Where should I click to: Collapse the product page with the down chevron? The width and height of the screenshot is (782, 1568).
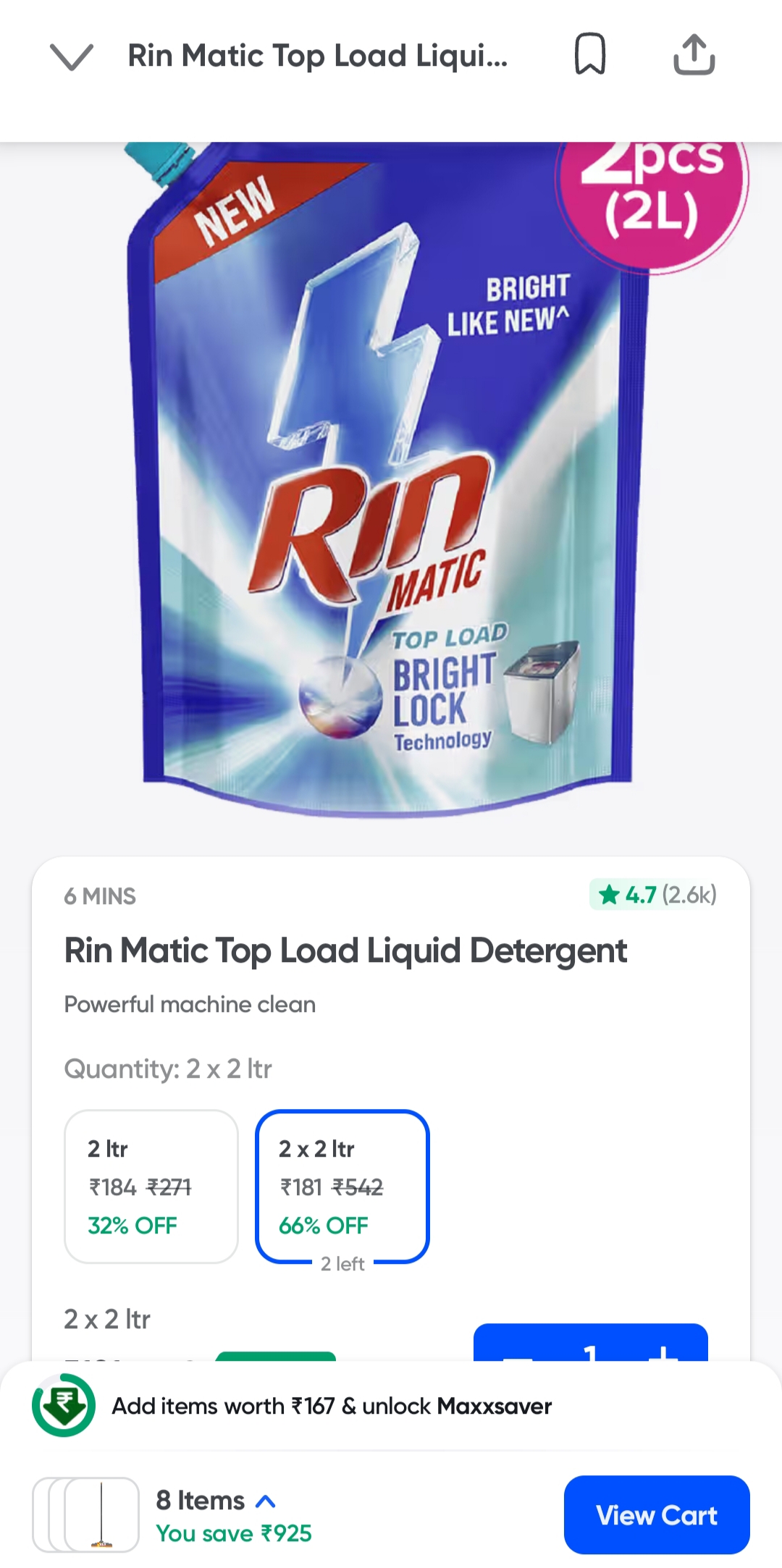tap(71, 56)
